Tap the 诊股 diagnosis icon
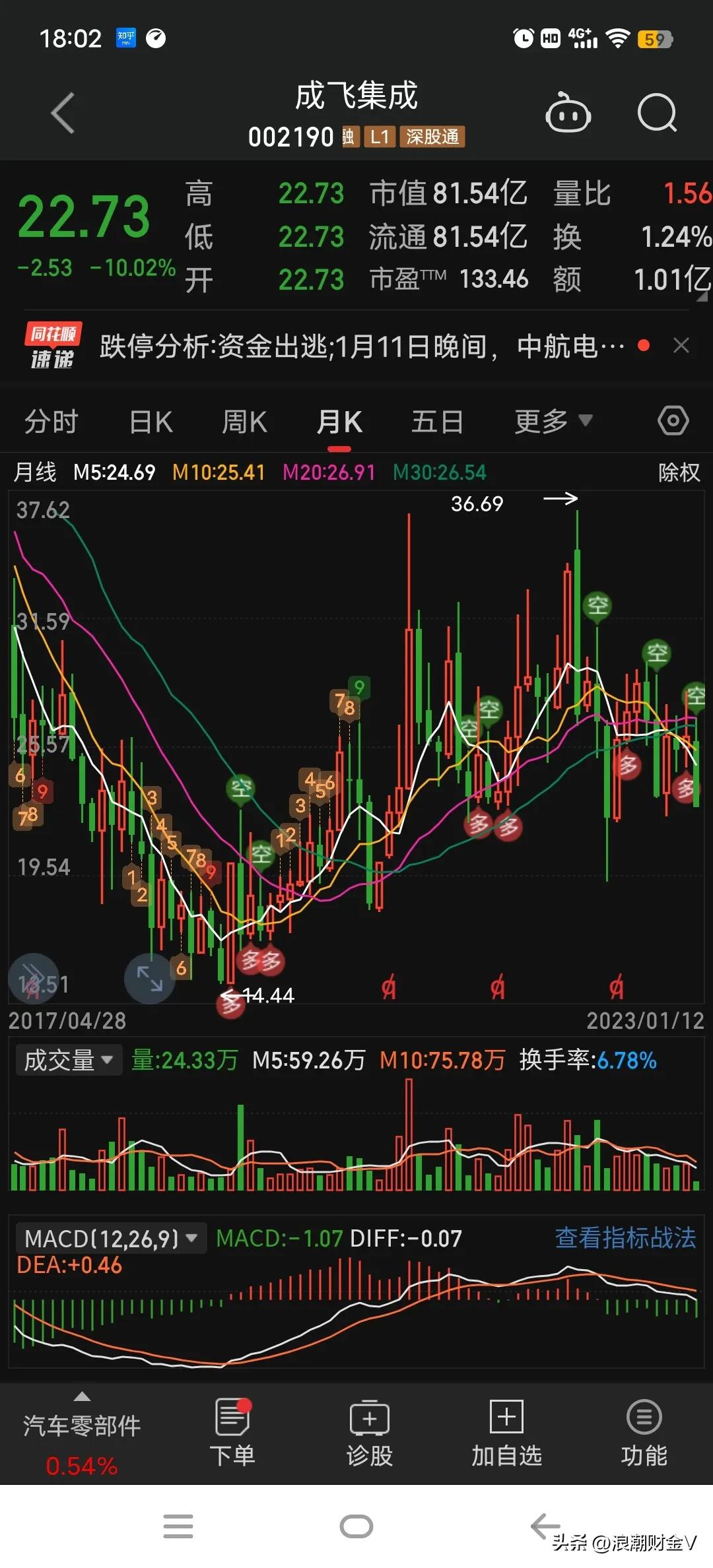Screen dimensions: 713x1568 [x=370, y=1432]
